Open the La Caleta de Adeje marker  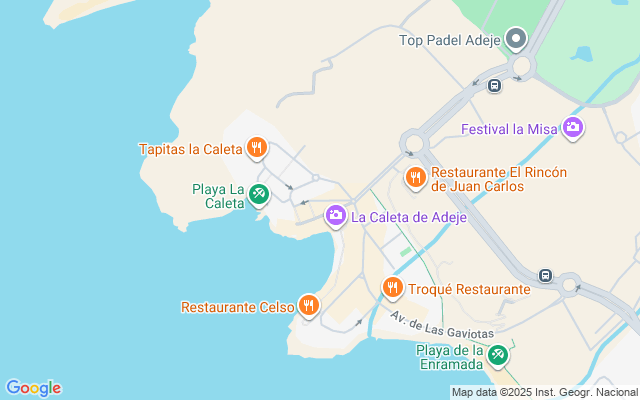(x=336, y=215)
